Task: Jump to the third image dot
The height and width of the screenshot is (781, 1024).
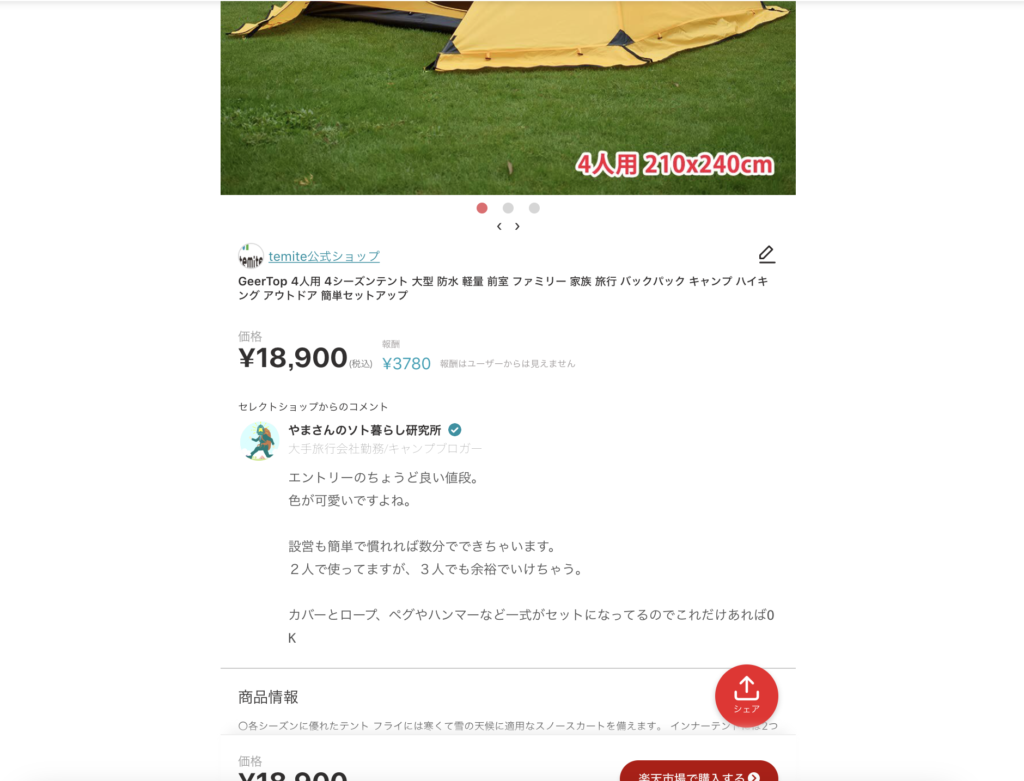Action: point(534,208)
